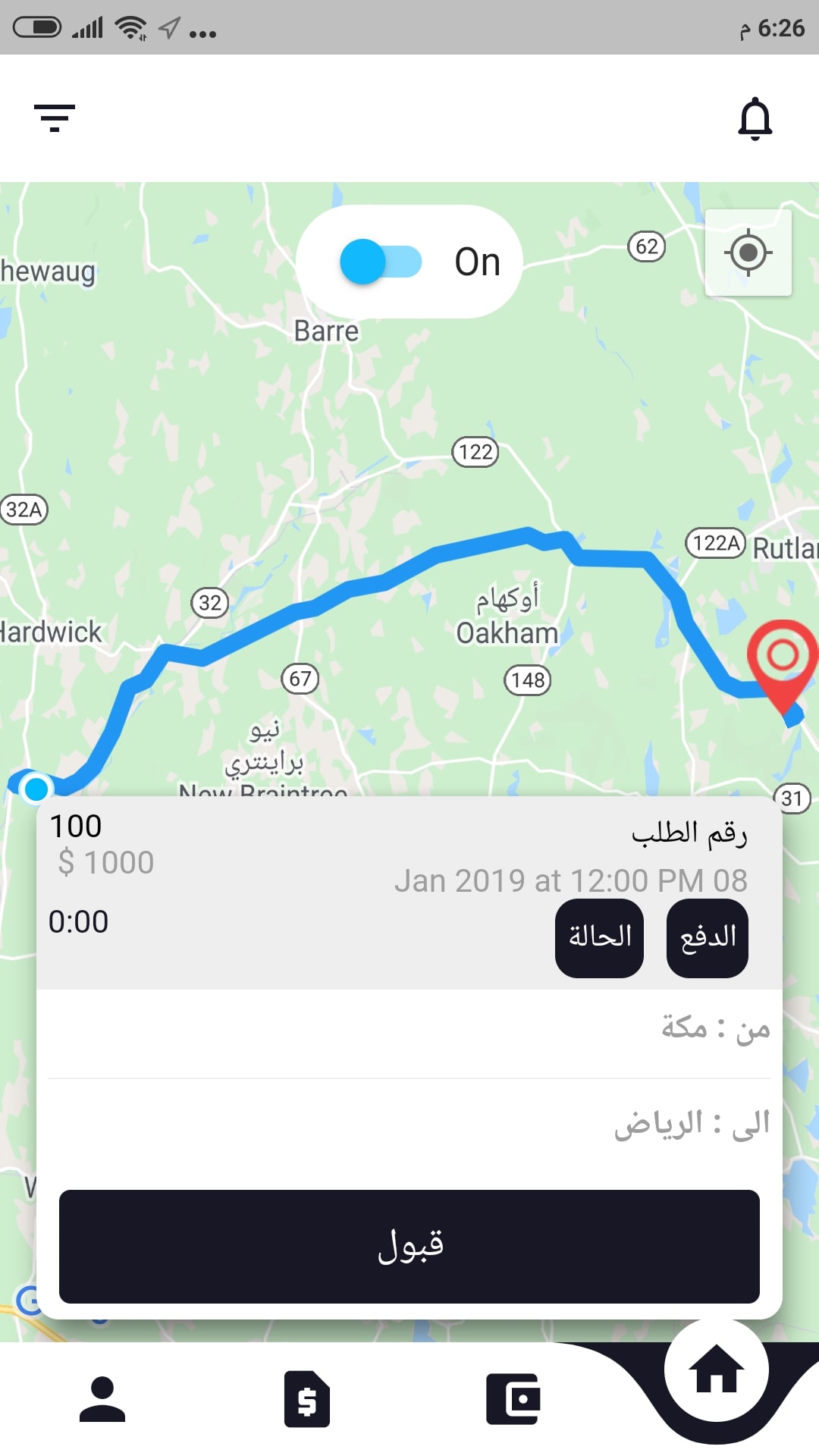Open the notifications bell
The width and height of the screenshot is (819, 1456).
coord(755,119)
